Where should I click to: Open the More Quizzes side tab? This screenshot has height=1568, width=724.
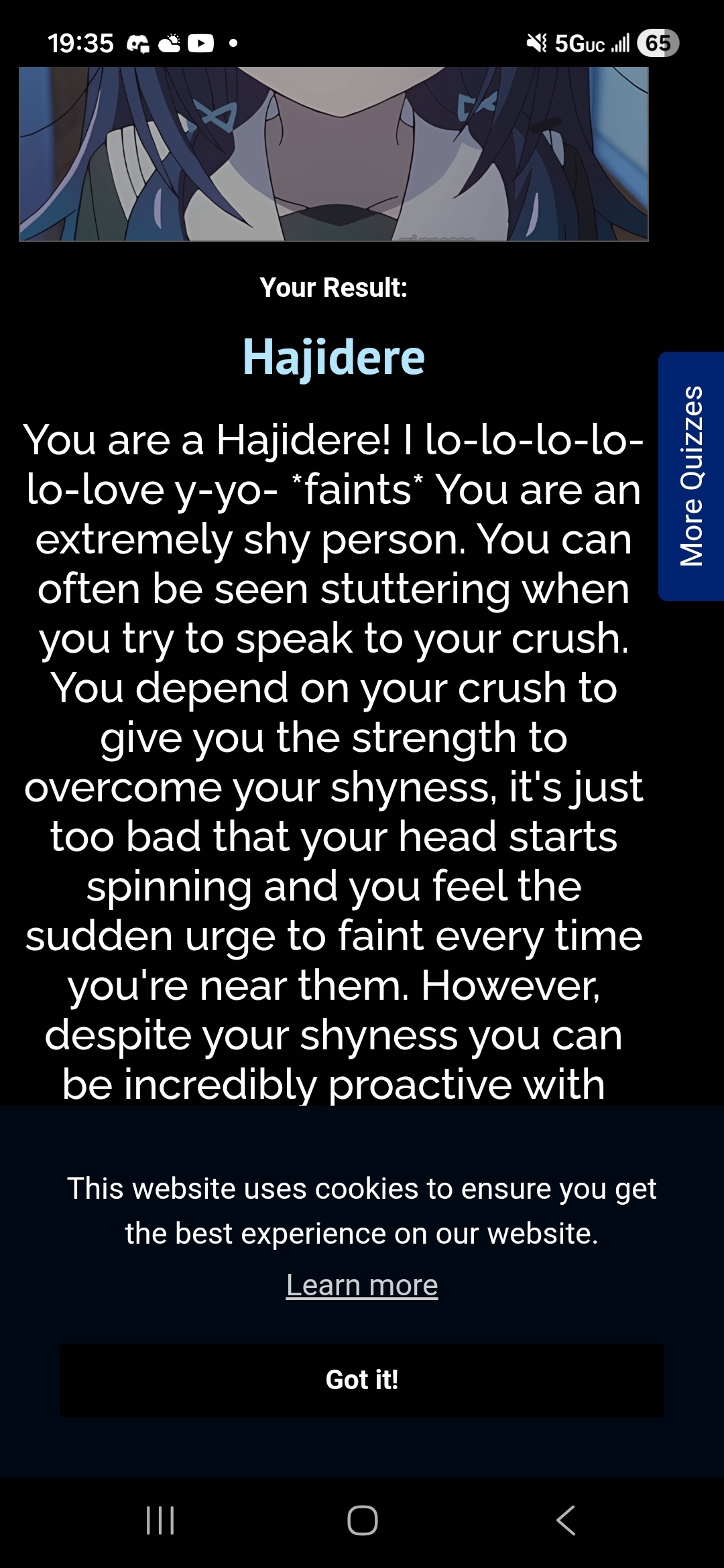tap(691, 476)
